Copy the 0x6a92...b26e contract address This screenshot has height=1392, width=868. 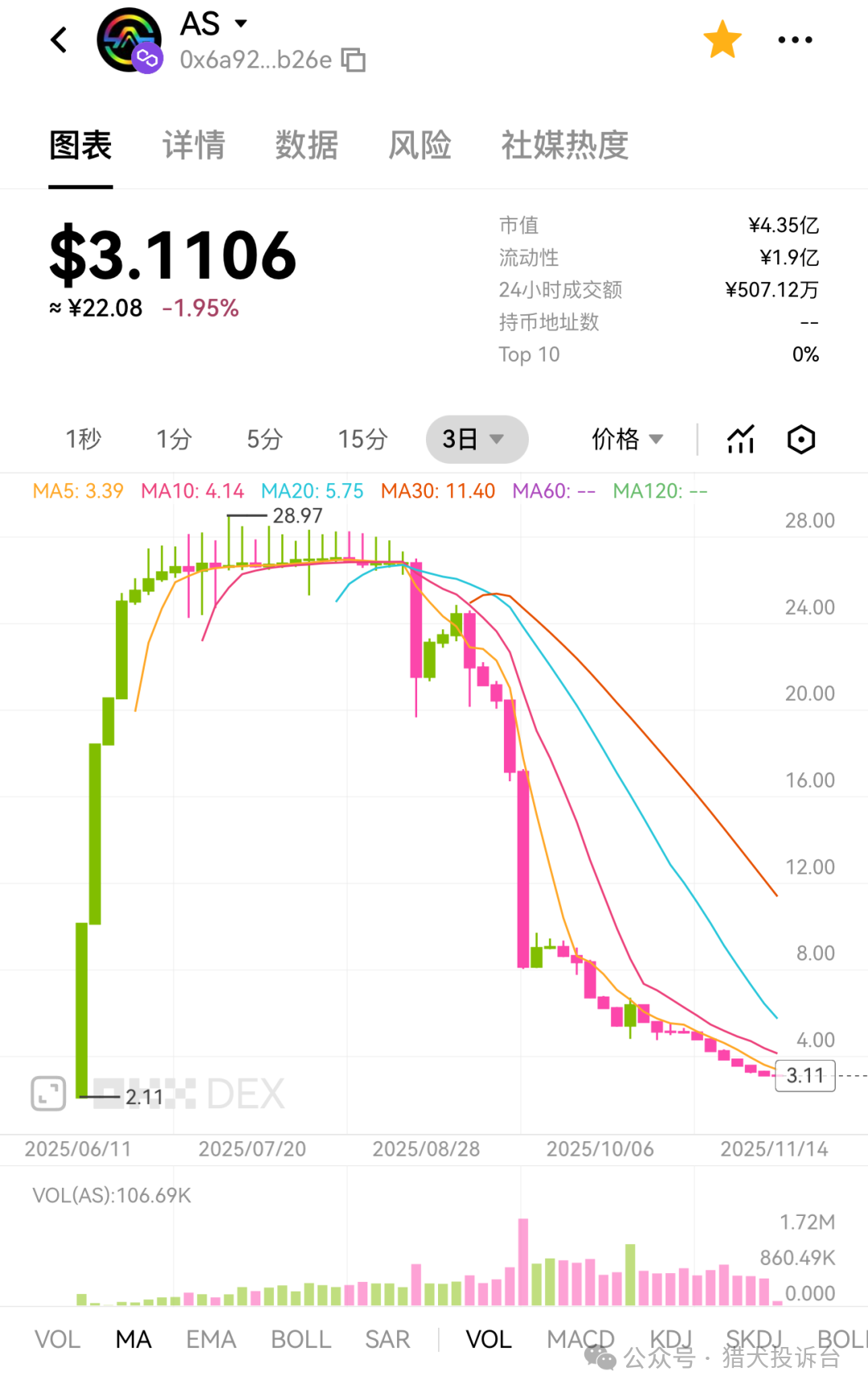[x=354, y=60]
